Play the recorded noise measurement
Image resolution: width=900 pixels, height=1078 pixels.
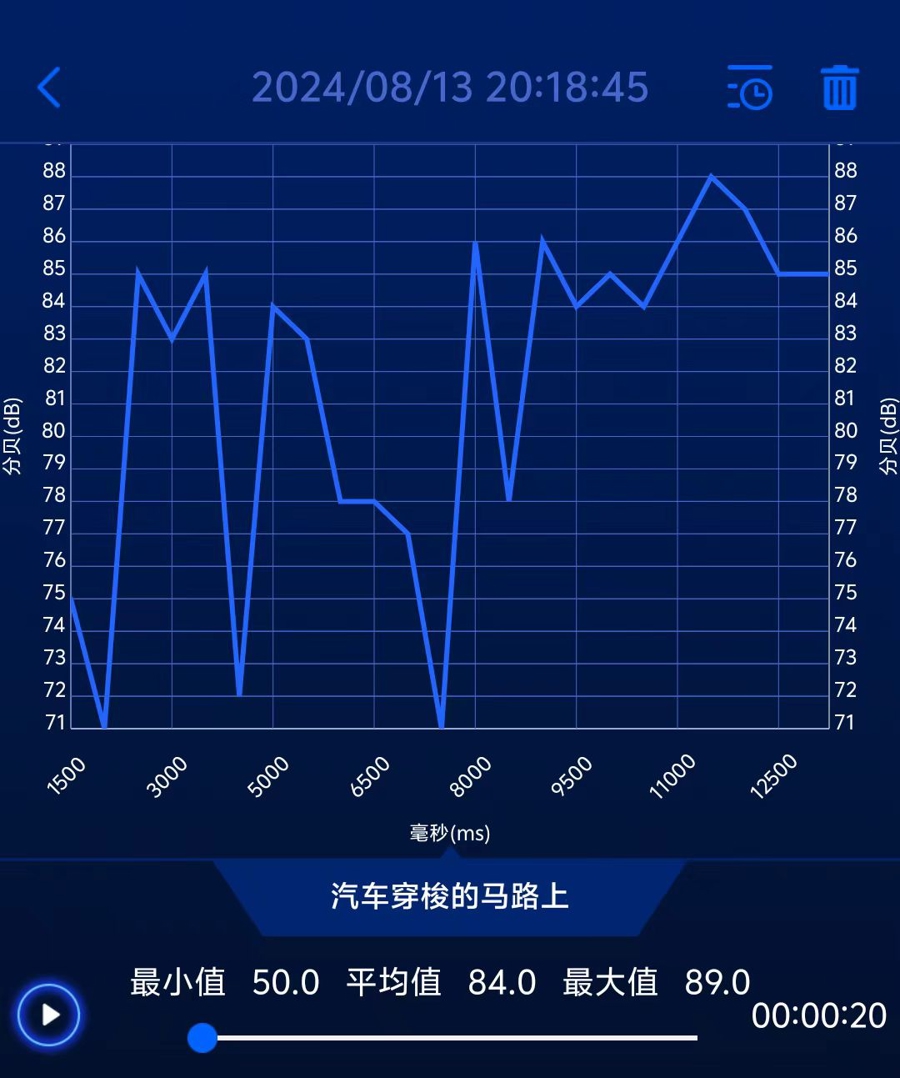48,1015
